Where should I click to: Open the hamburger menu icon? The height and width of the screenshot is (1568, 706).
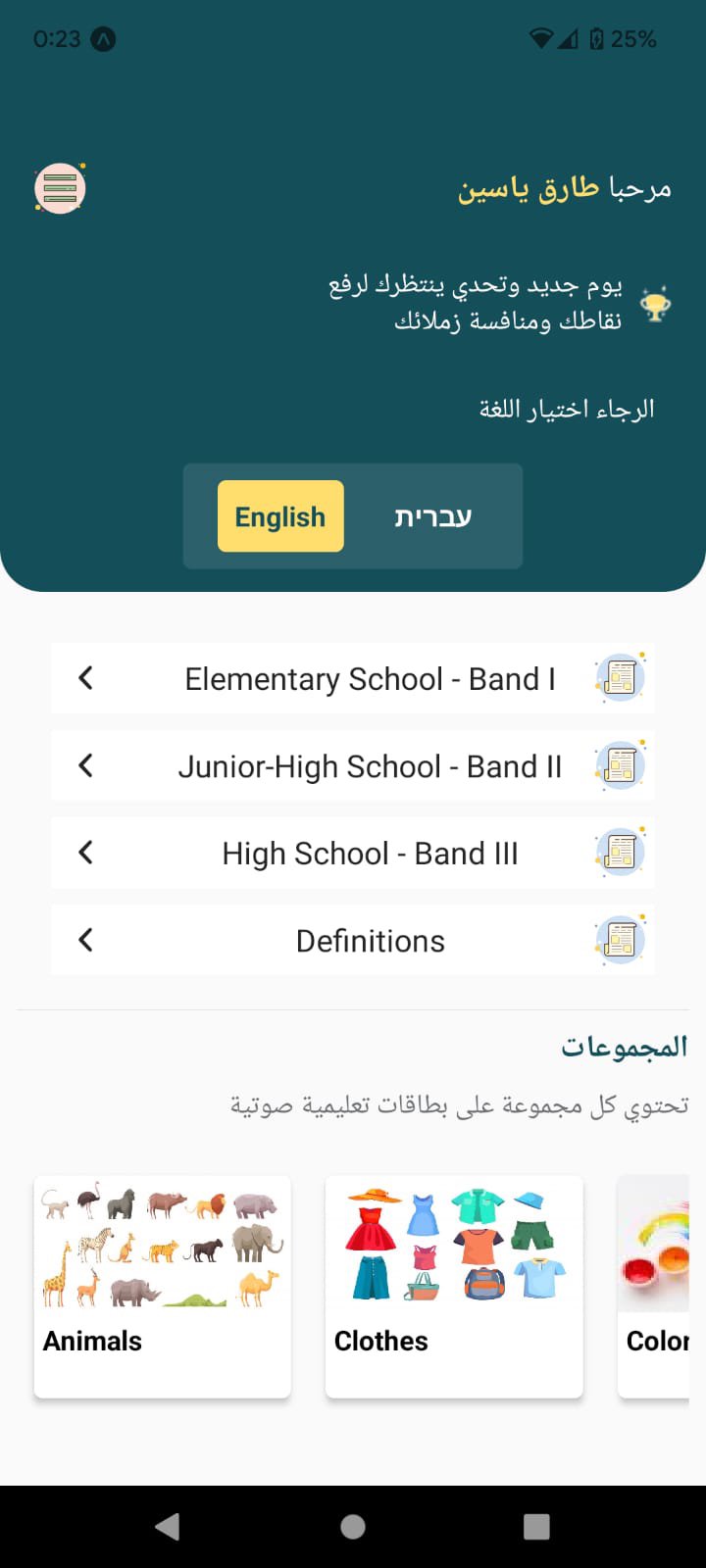60,188
